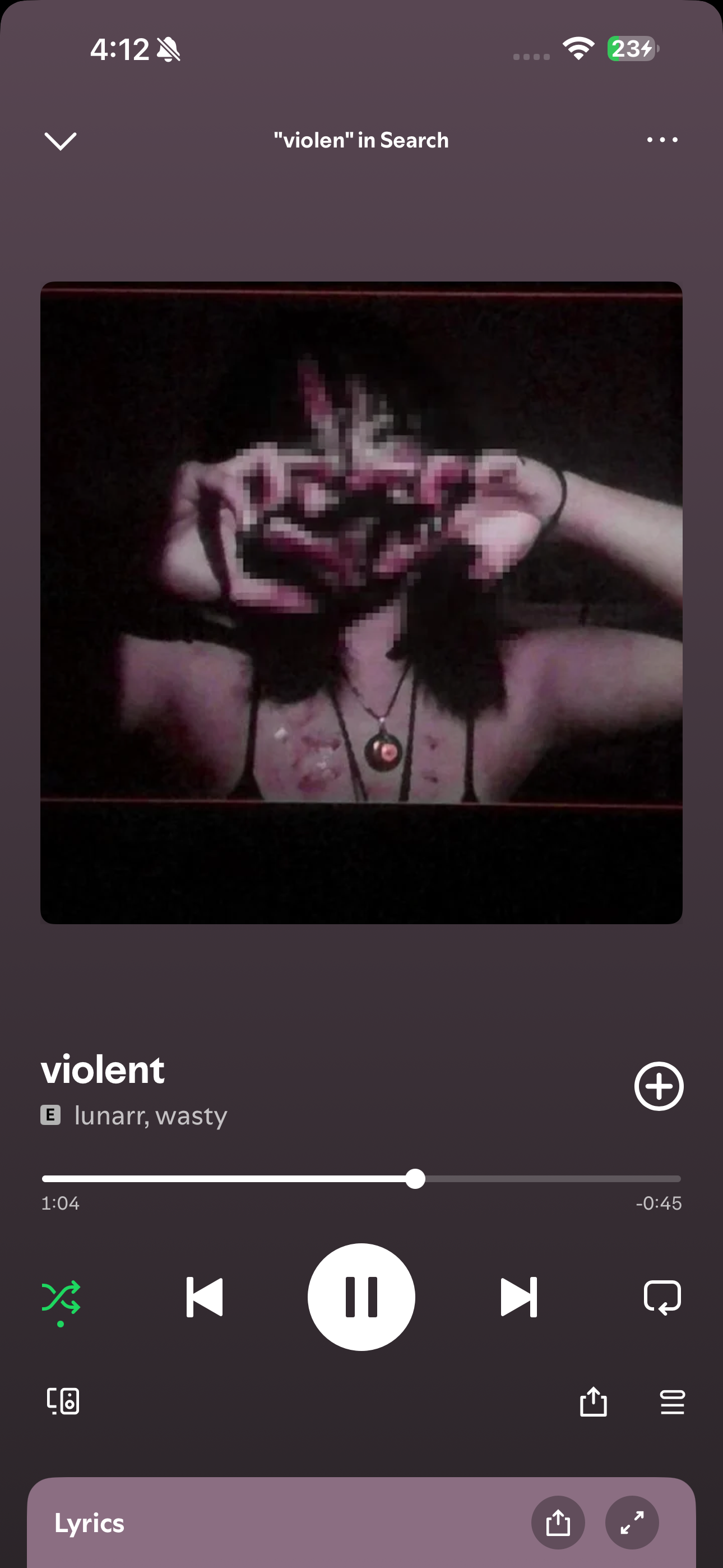Skip to the next track
The height and width of the screenshot is (1568, 723).
coord(518,1297)
